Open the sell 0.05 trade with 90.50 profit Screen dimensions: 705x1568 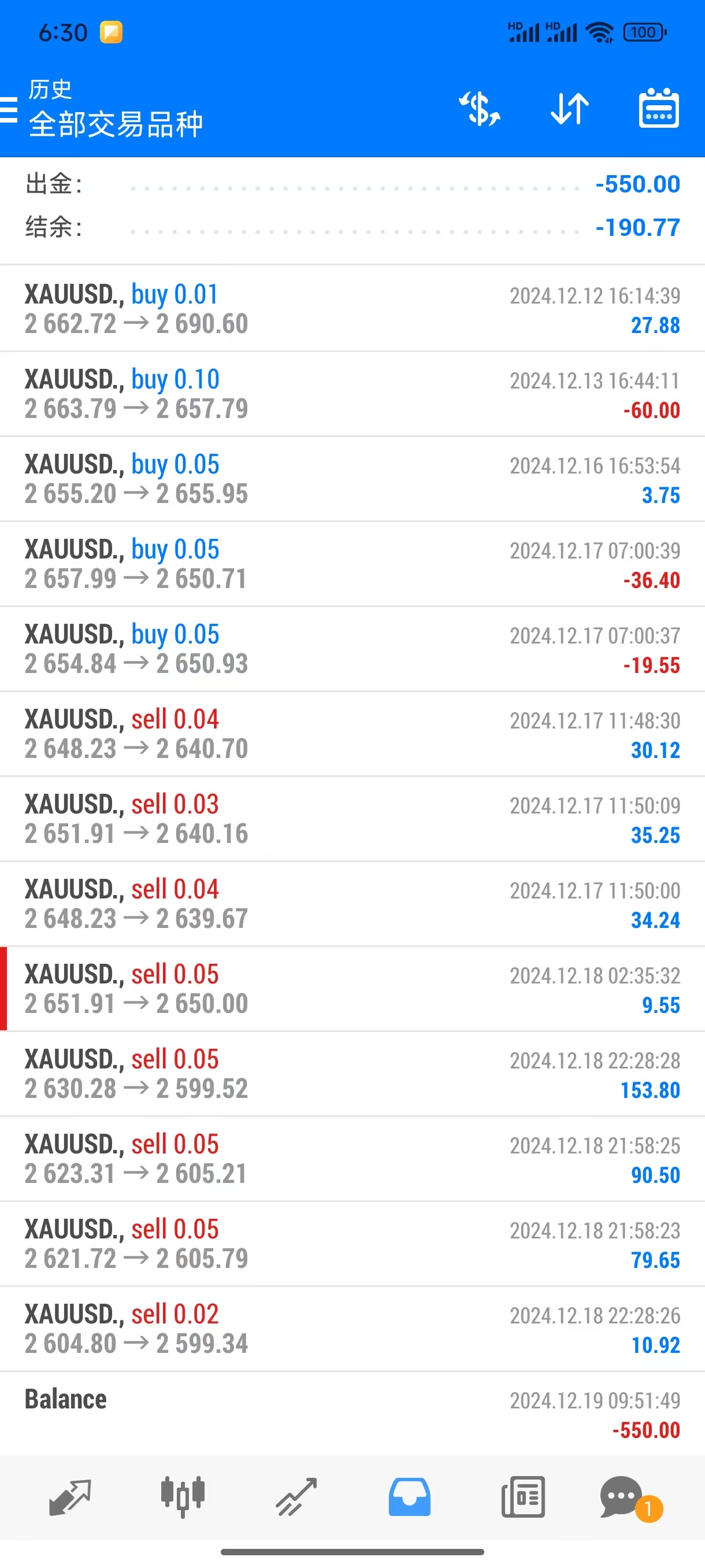(x=352, y=1159)
